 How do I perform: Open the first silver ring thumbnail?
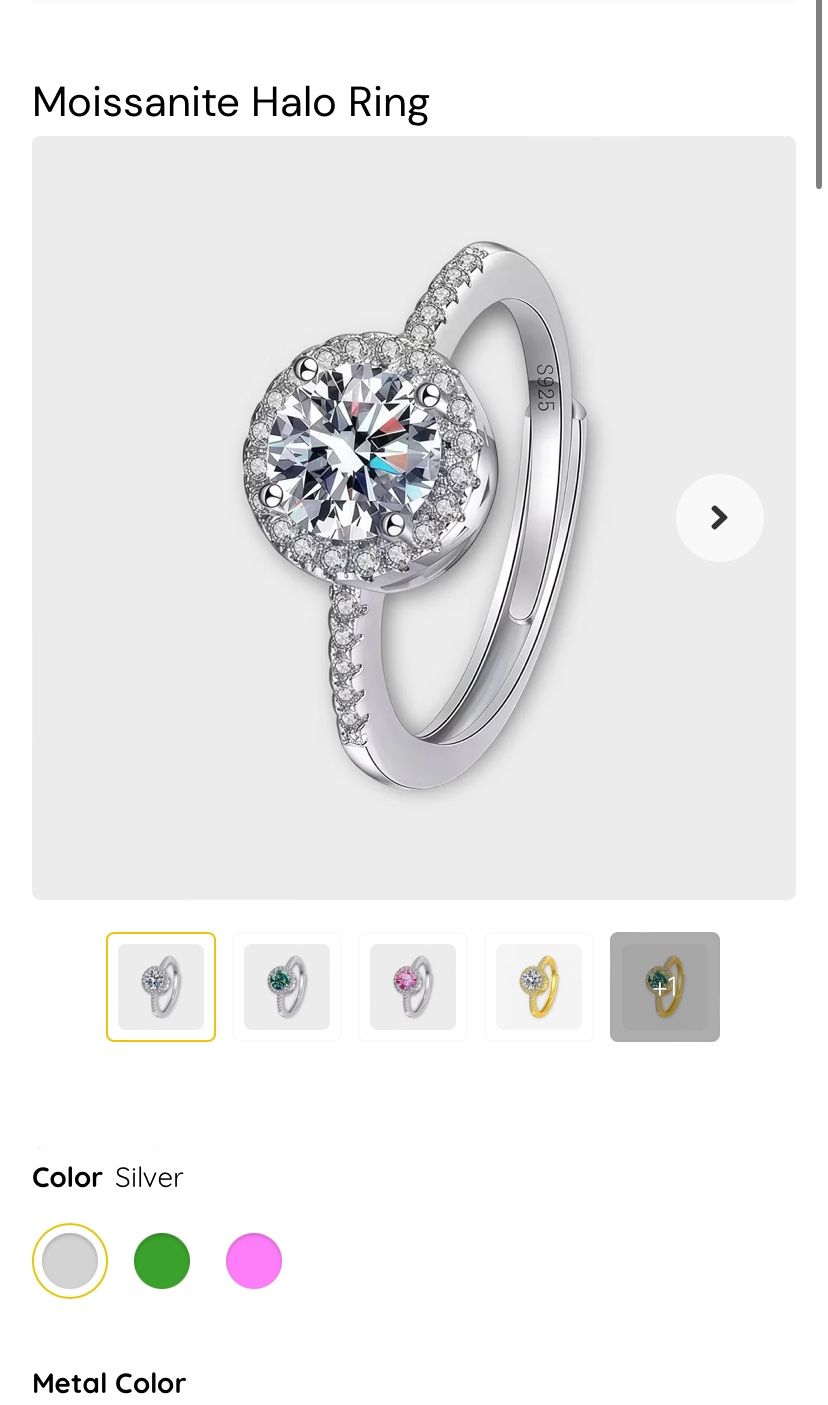[160, 986]
